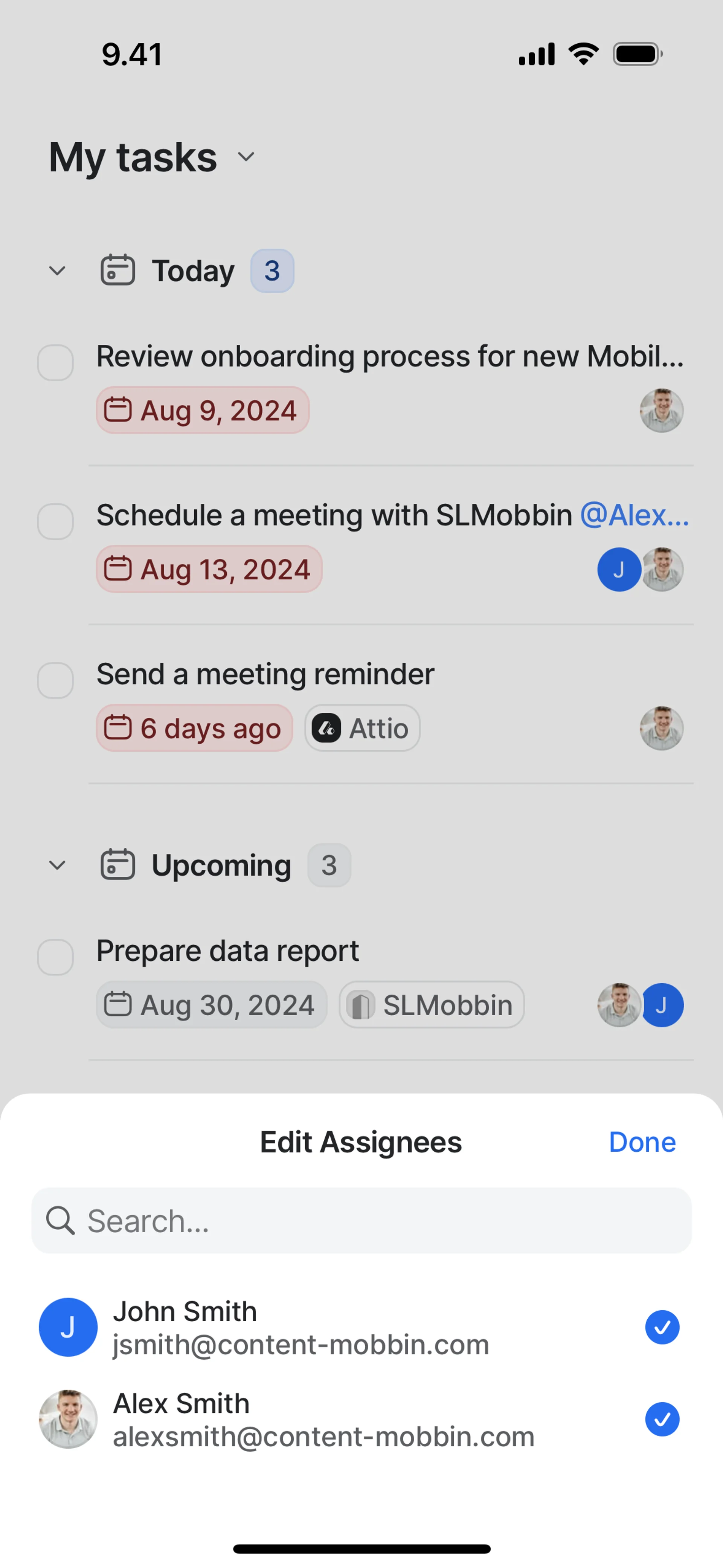Screen dimensions: 723x1568
Task: Tap Done in Edit Assignees sheet
Action: [642, 1143]
